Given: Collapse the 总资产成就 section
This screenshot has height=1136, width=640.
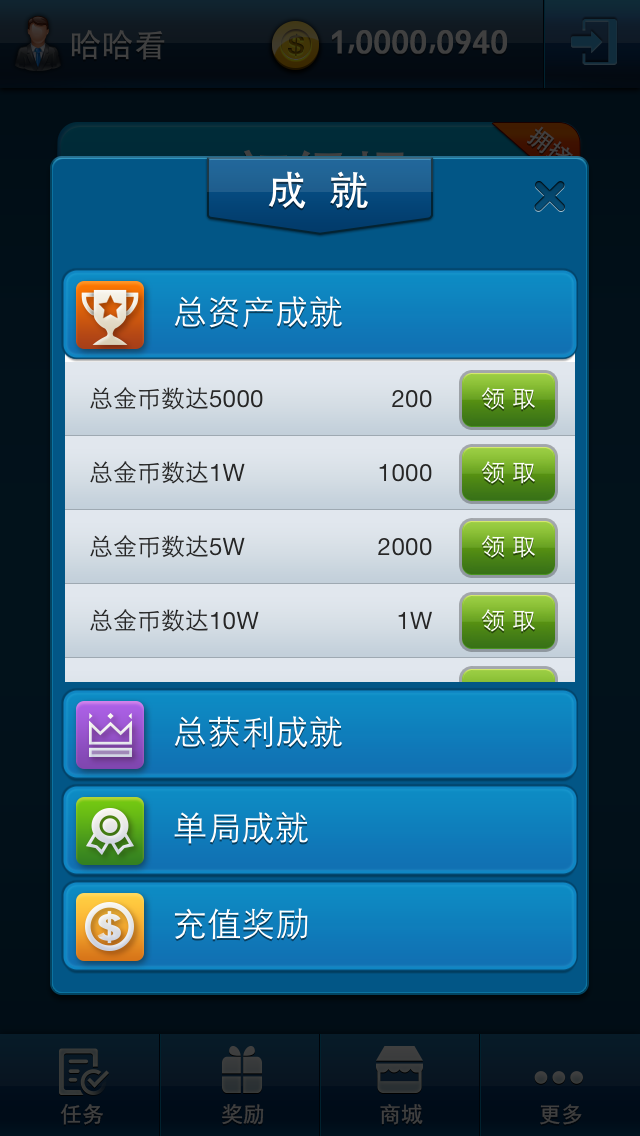Looking at the screenshot, I should 320,314.
